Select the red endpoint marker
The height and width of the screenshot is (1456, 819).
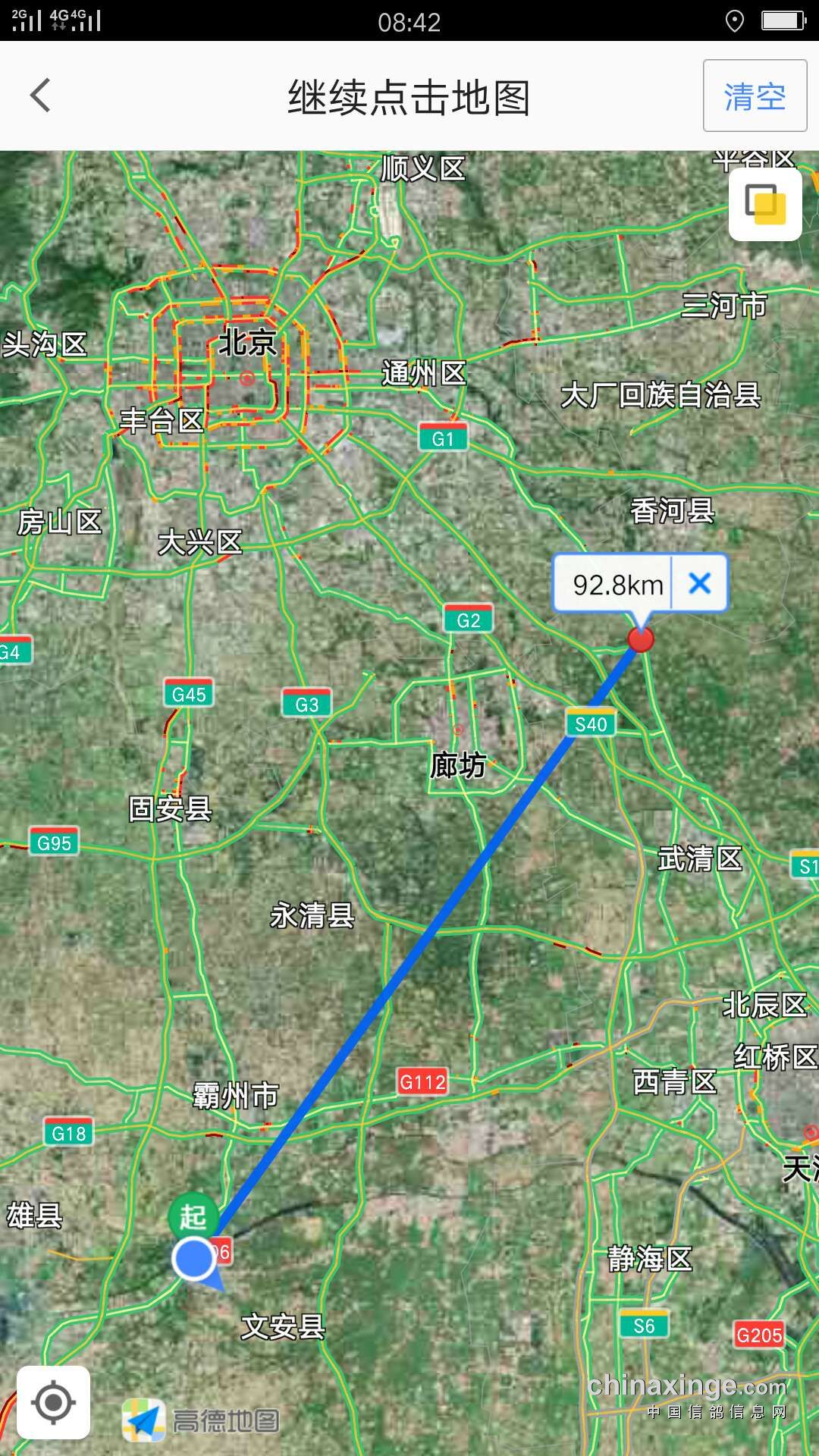(641, 639)
